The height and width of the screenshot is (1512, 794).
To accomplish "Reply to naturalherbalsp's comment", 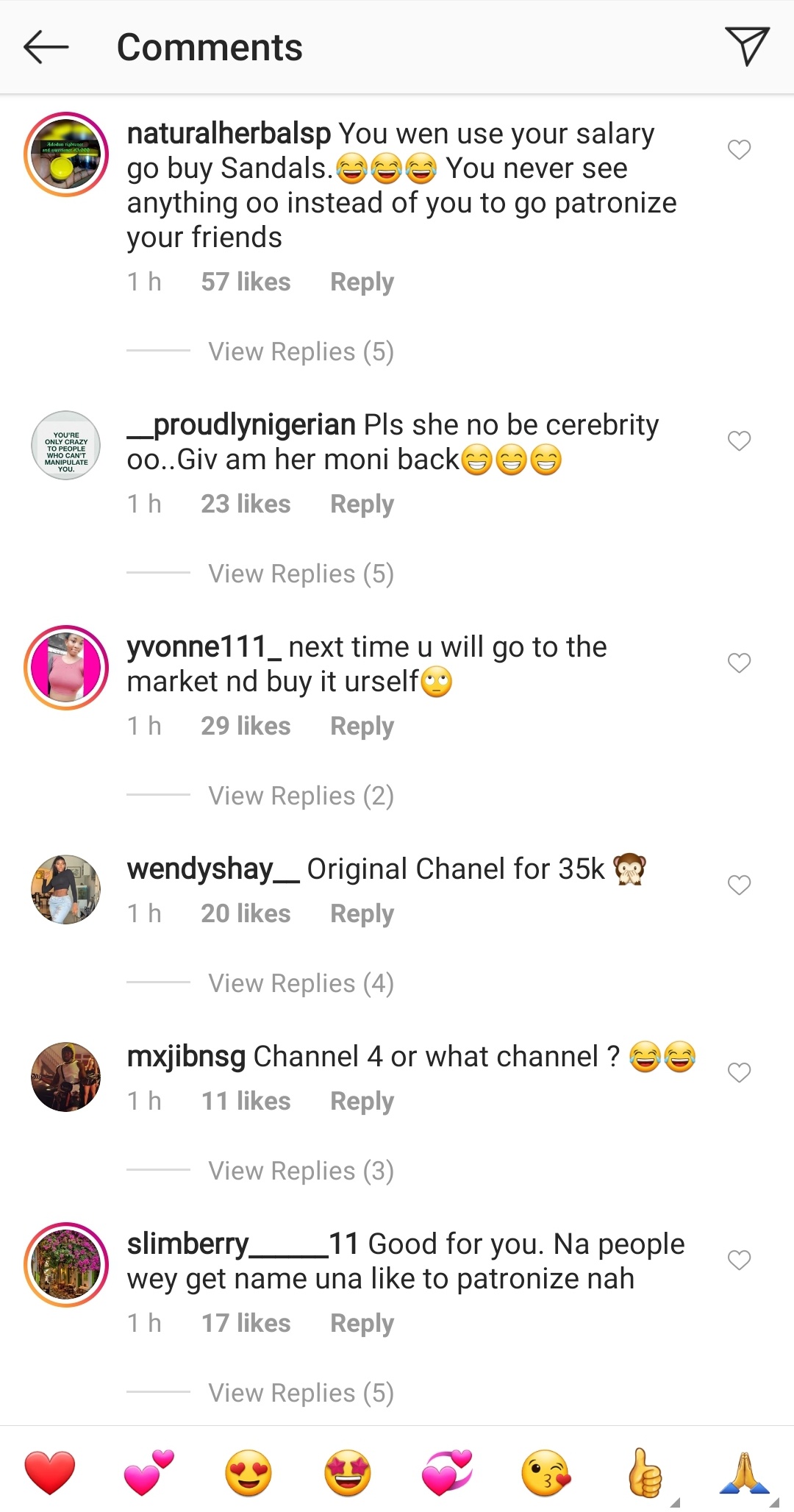I will click(x=362, y=282).
